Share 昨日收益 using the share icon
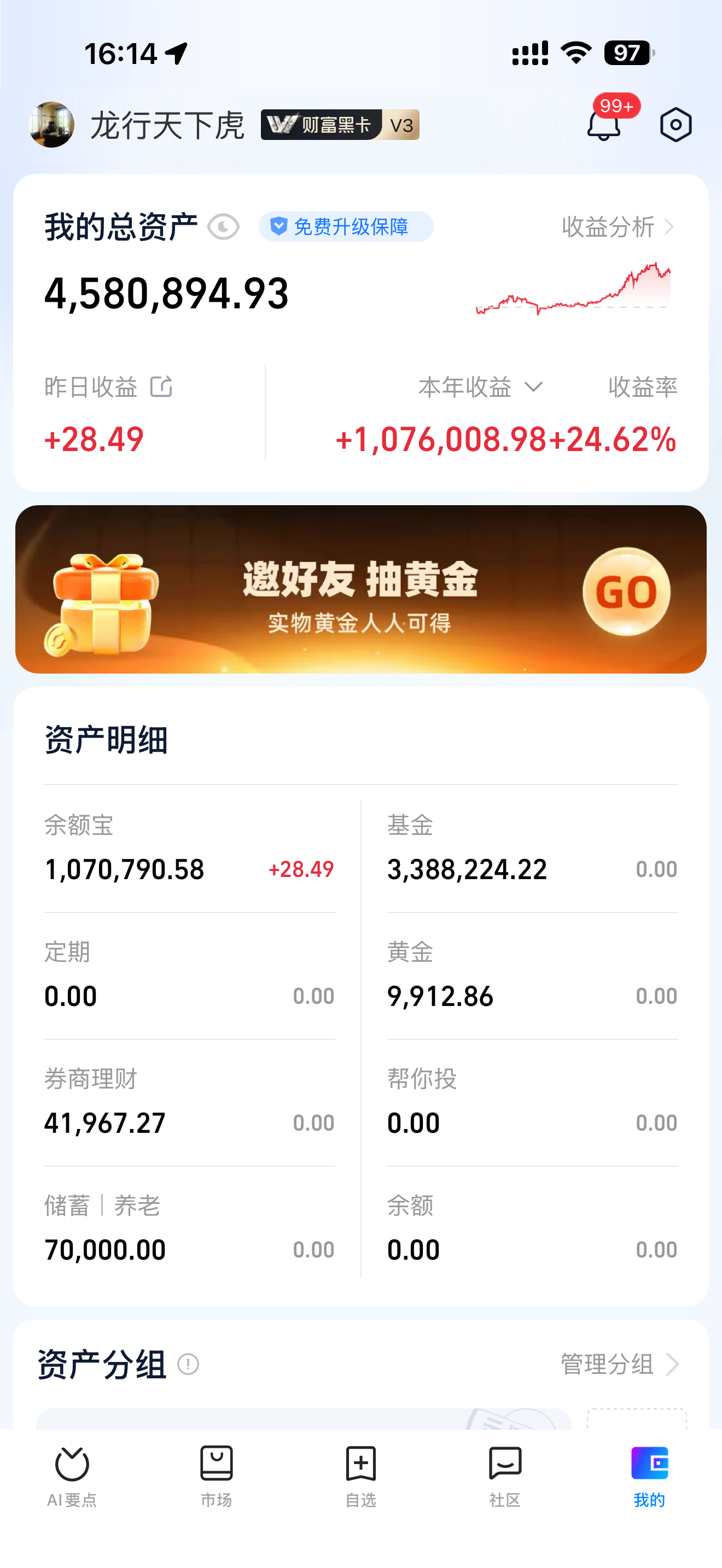The width and height of the screenshot is (722, 1568). 161,386
